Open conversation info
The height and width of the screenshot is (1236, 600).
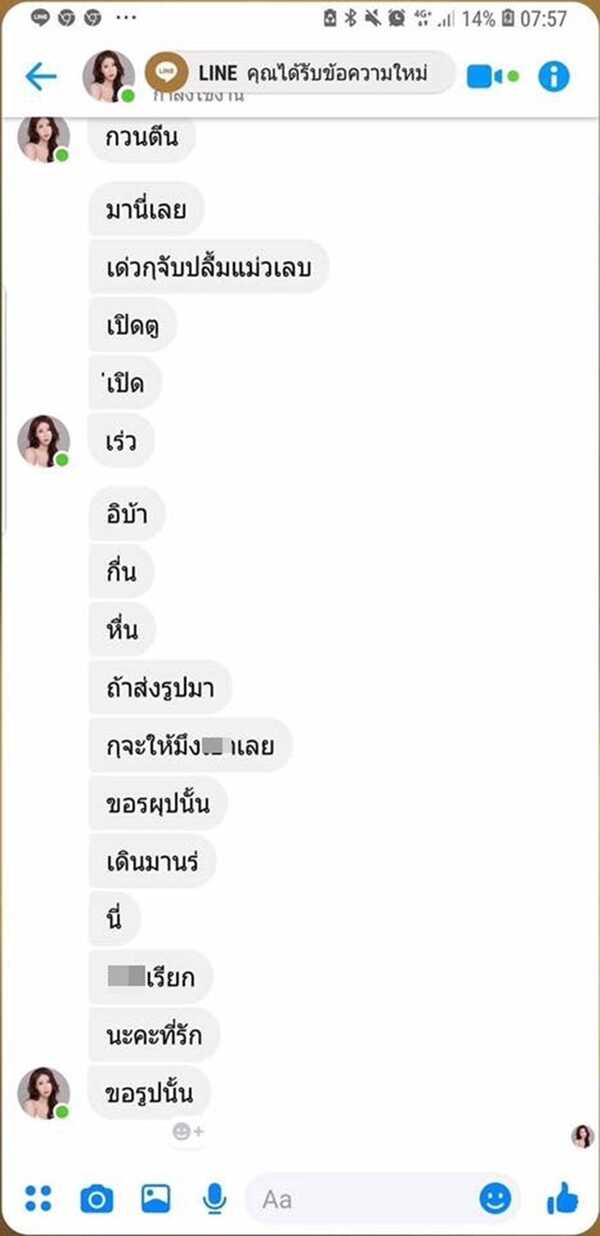point(553,76)
